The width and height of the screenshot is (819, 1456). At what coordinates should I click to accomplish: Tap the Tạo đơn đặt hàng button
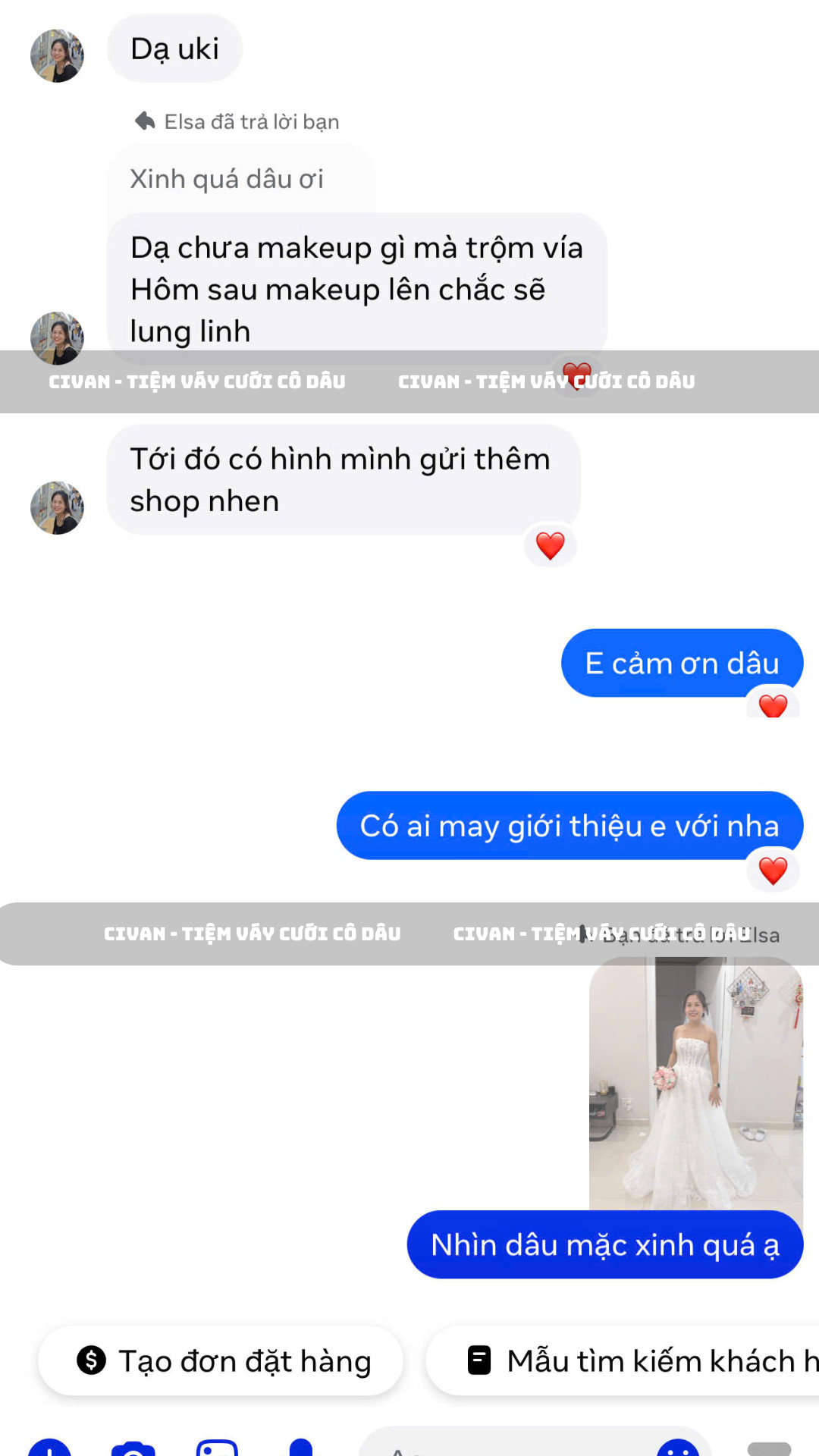click(x=221, y=1361)
